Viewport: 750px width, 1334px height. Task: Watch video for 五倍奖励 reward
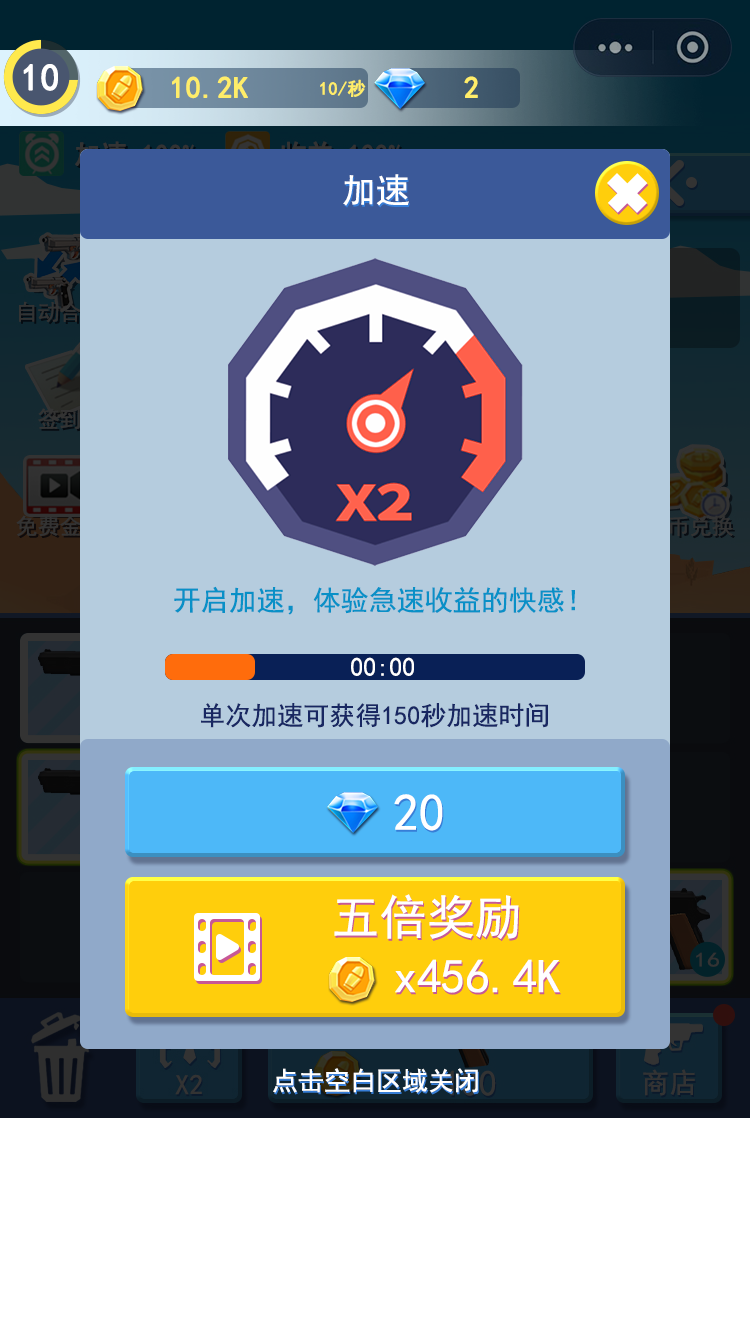[375, 947]
